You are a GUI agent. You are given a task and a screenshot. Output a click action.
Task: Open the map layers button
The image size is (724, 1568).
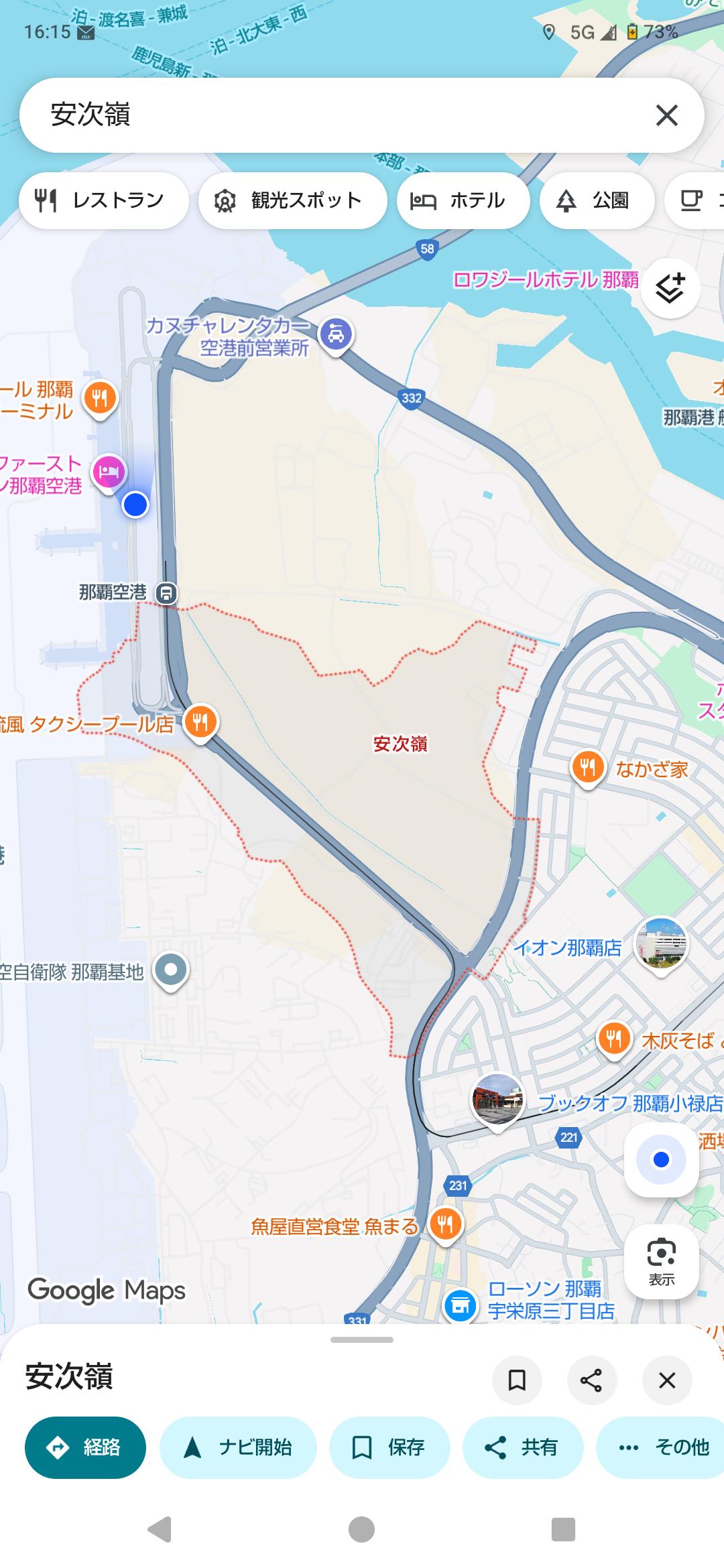coord(670,289)
